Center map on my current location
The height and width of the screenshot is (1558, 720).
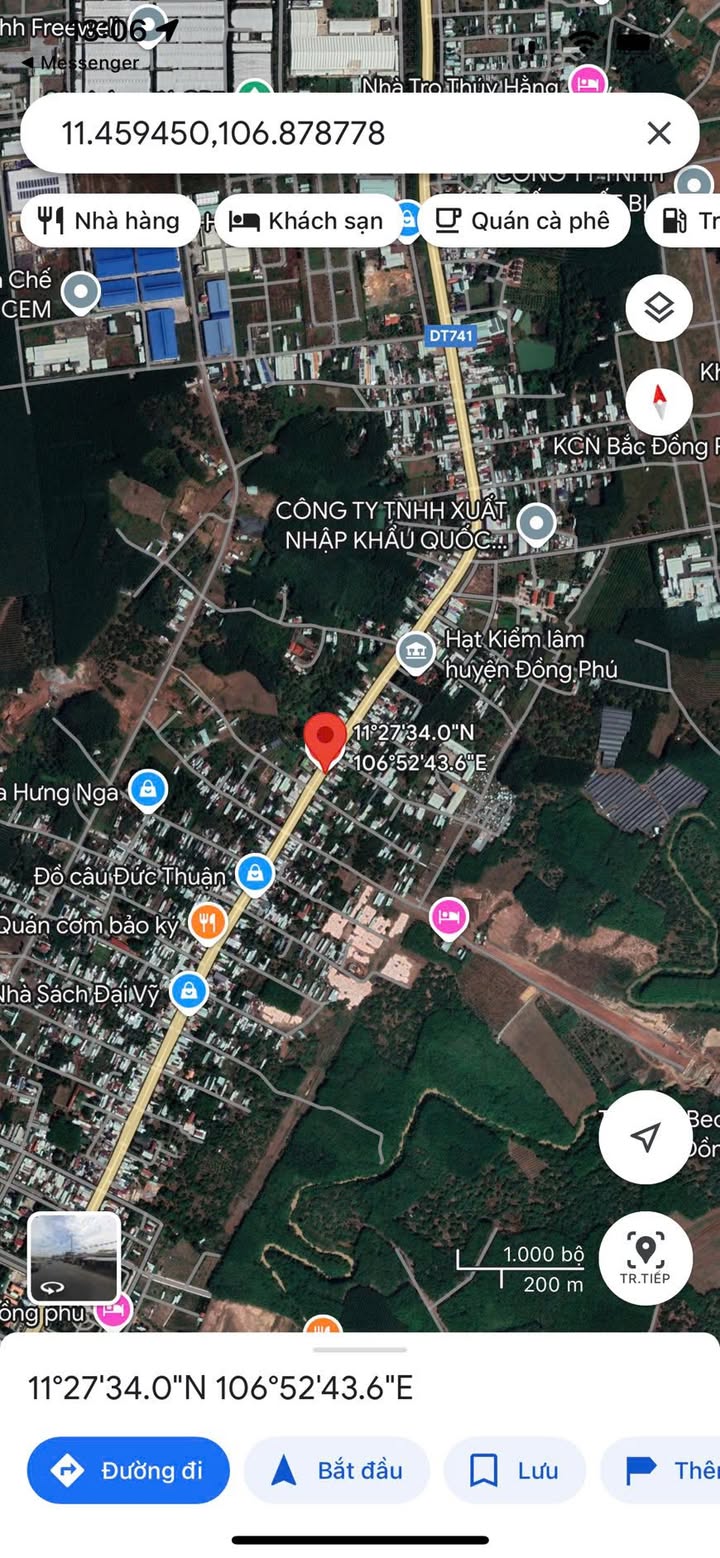646,1137
